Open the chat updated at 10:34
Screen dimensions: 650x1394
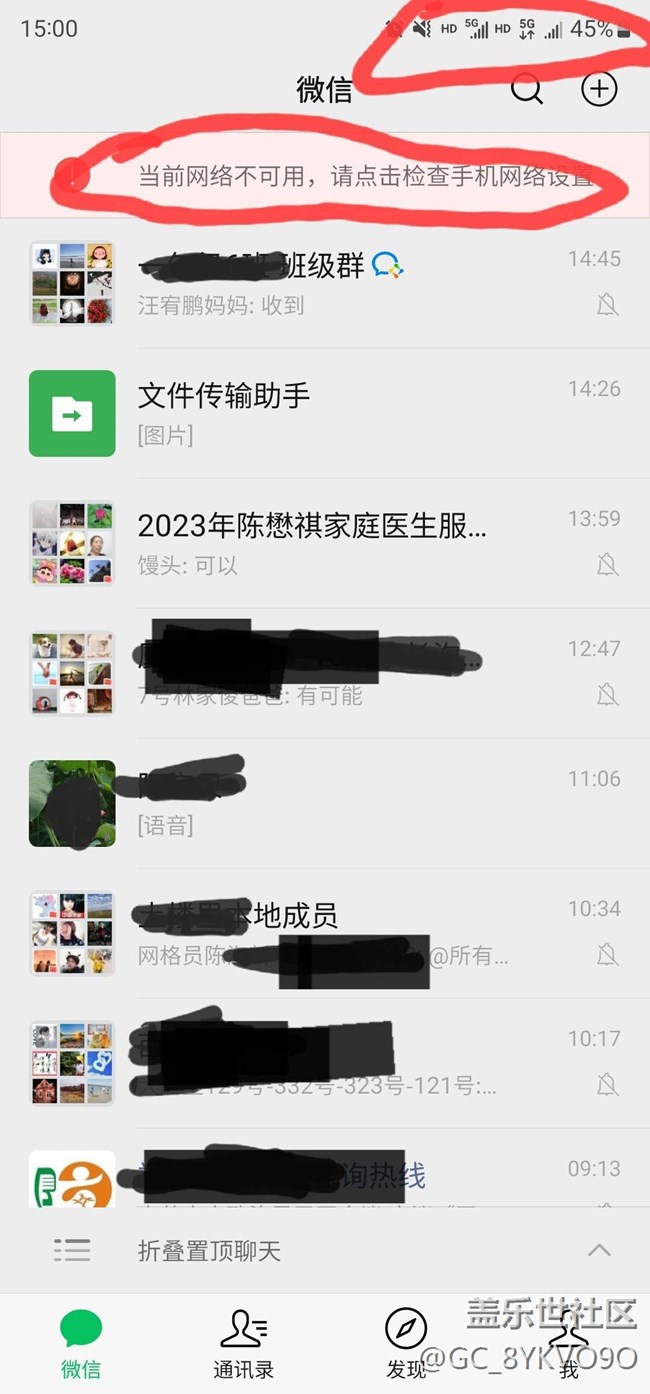pyautogui.click(x=325, y=933)
